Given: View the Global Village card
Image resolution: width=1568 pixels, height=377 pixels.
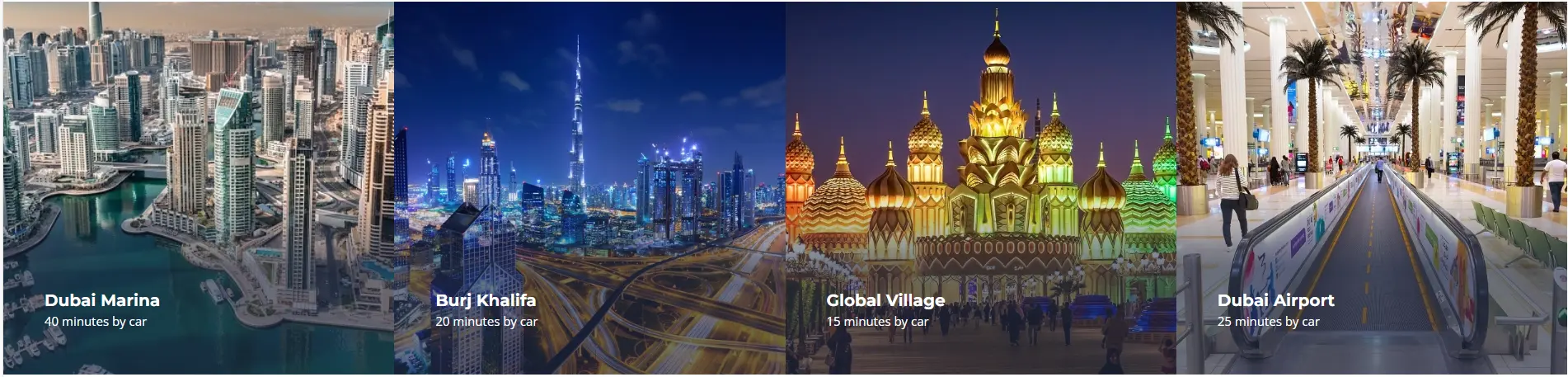Looking at the screenshot, I should click(980, 188).
